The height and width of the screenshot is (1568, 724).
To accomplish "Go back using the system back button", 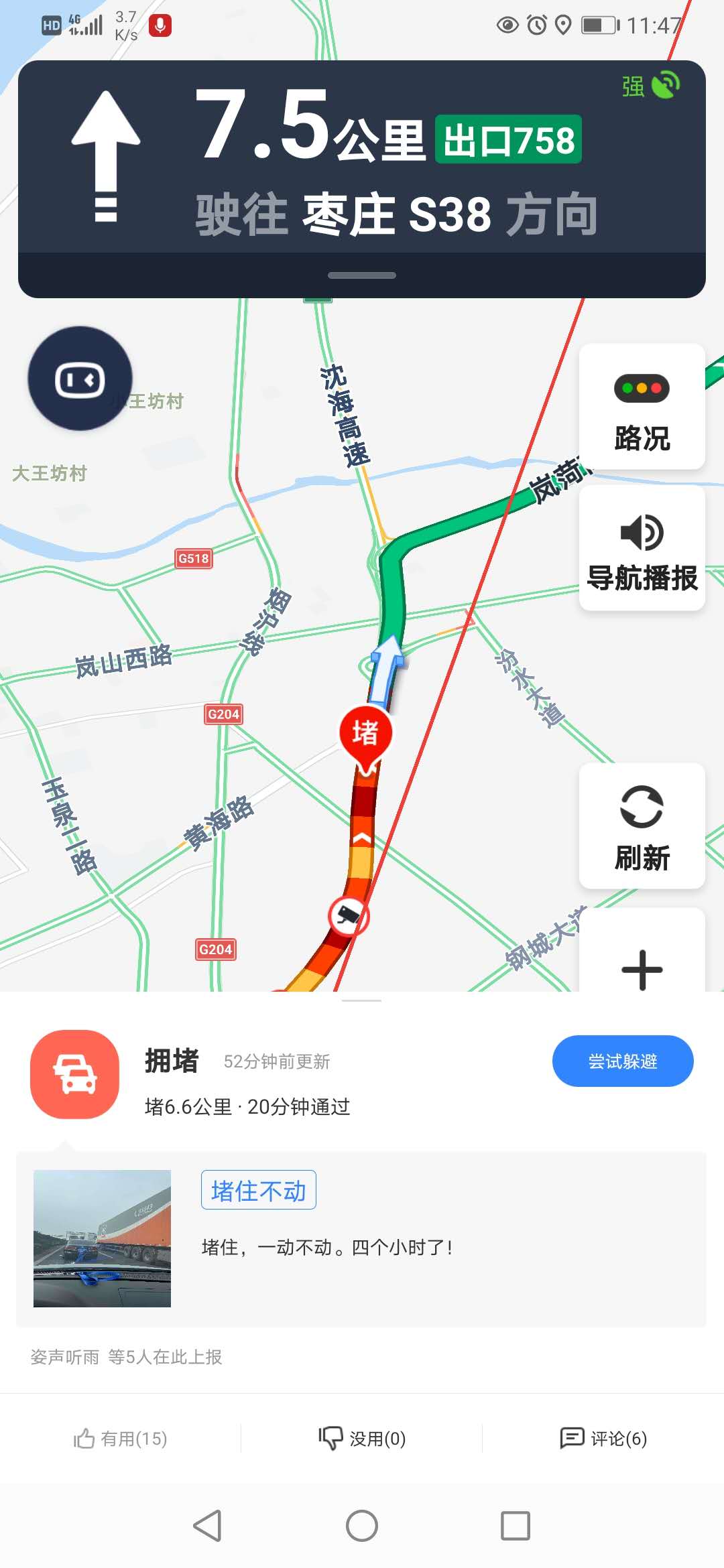I will coord(207,1526).
